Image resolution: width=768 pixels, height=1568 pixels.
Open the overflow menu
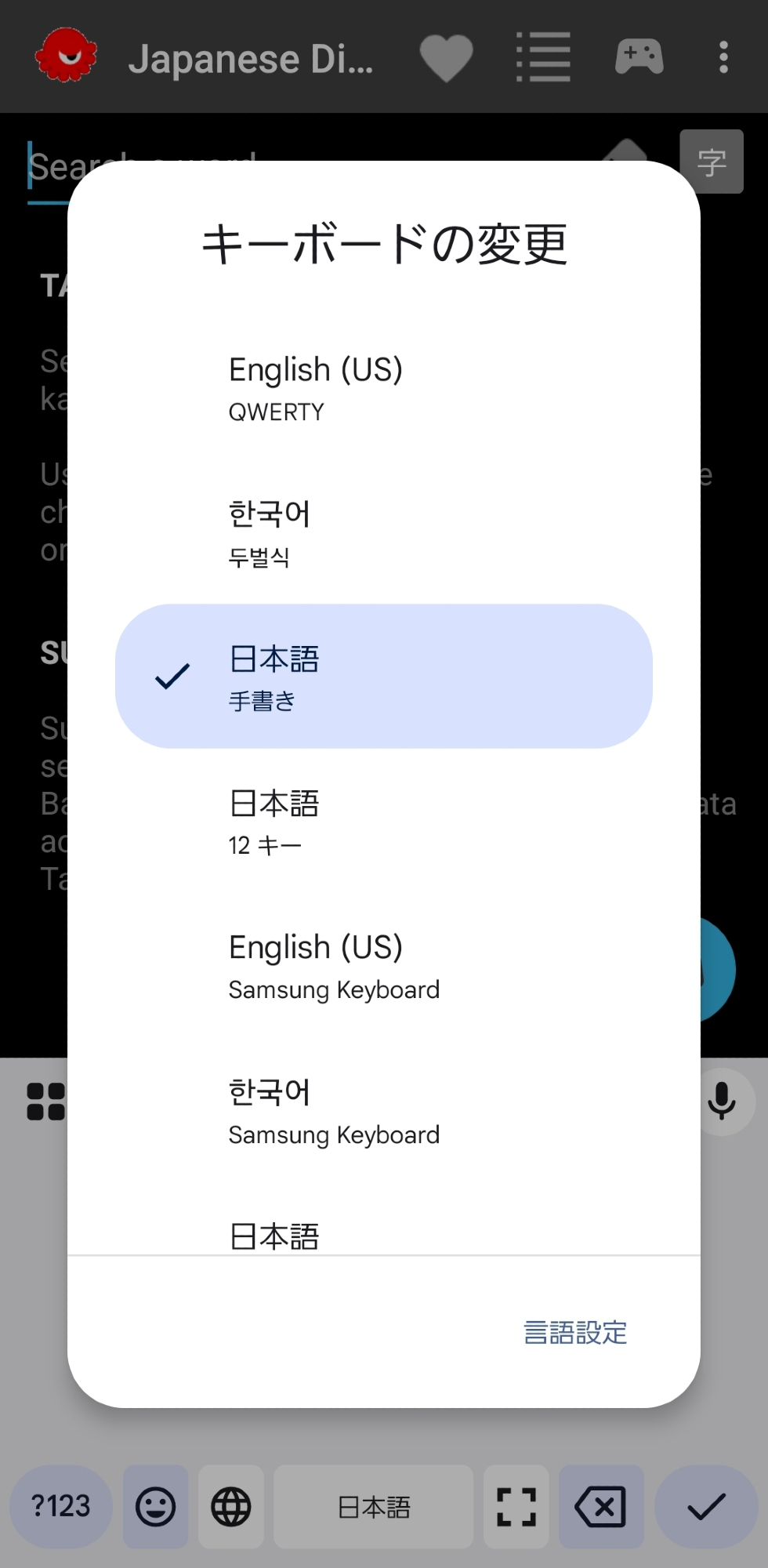click(723, 58)
